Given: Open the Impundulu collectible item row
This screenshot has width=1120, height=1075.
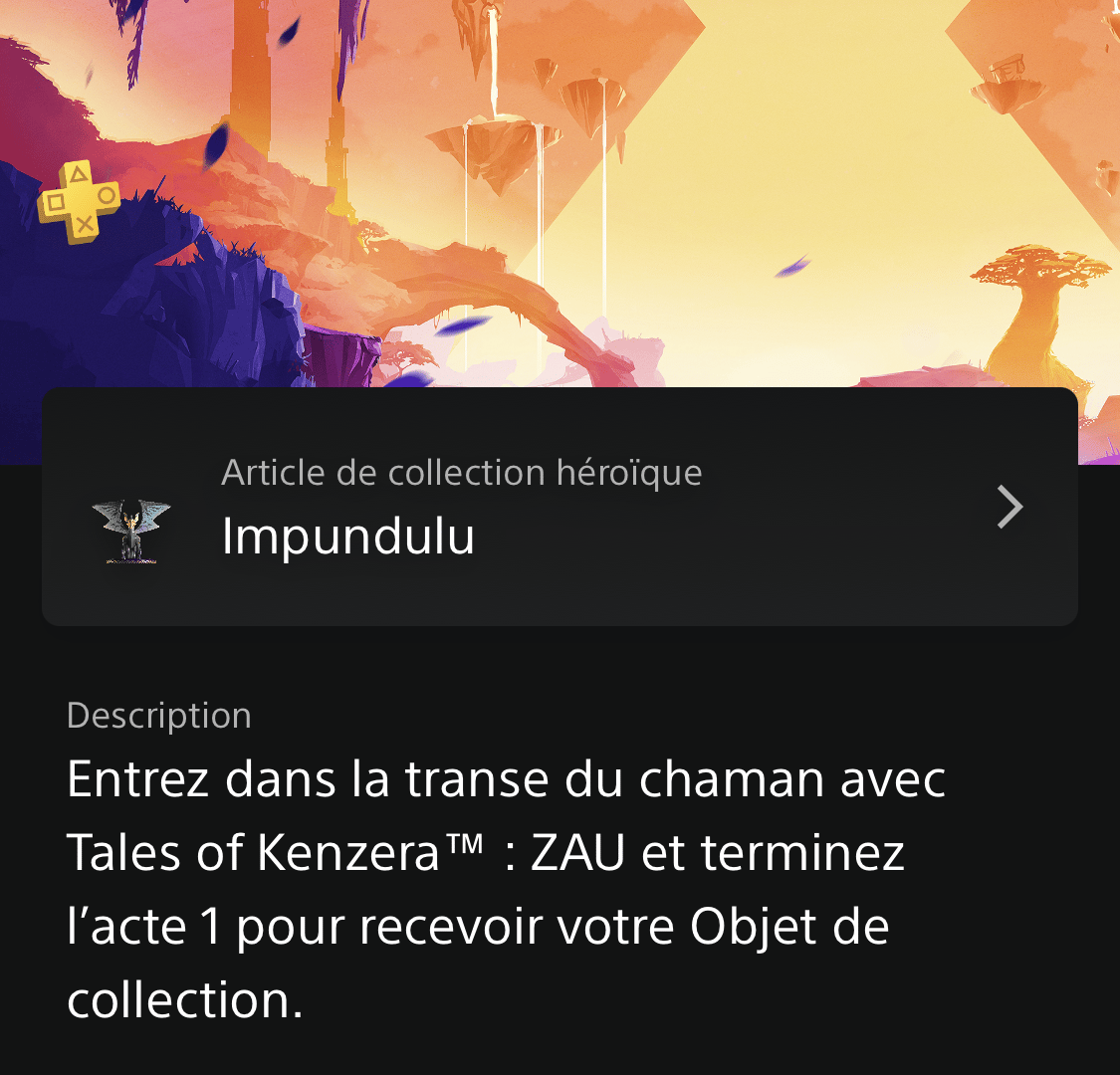Looking at the screenshot, I should point(559,507).
